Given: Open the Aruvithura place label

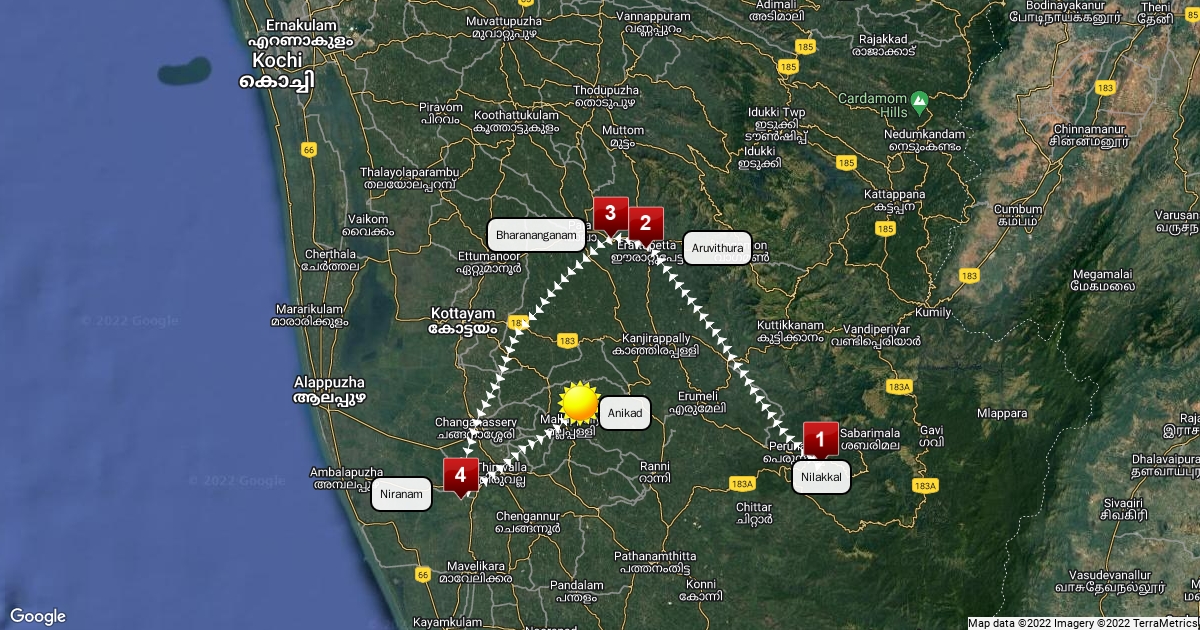Looking at the screenshot, I should [717, 247].
